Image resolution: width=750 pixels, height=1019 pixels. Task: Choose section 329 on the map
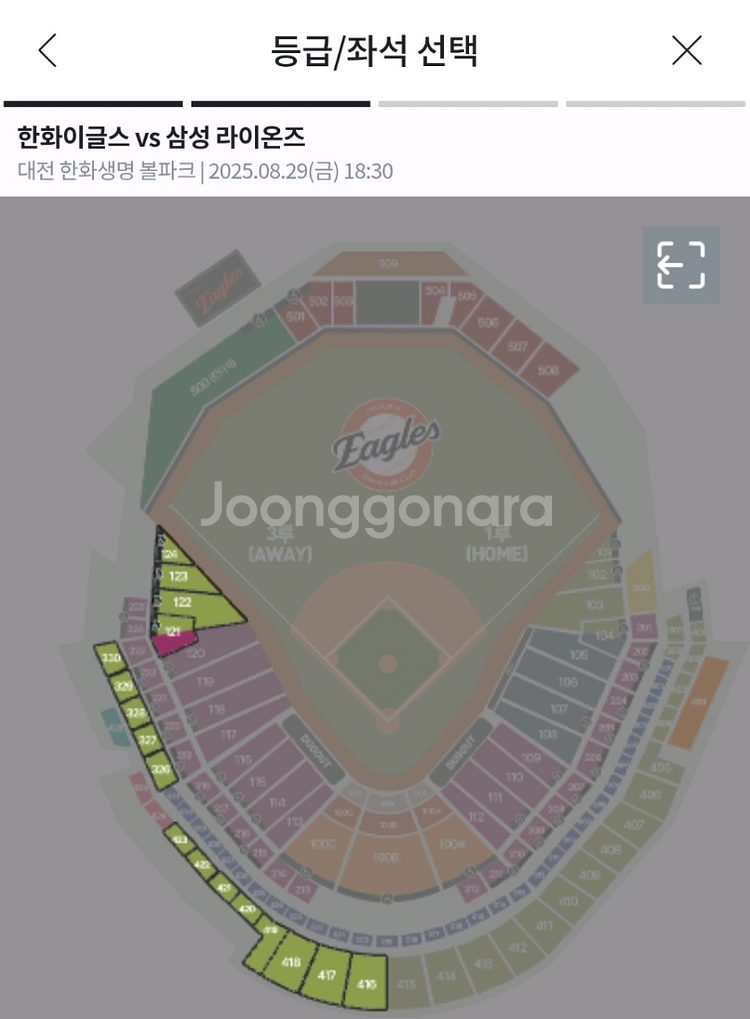coord(124,686)
